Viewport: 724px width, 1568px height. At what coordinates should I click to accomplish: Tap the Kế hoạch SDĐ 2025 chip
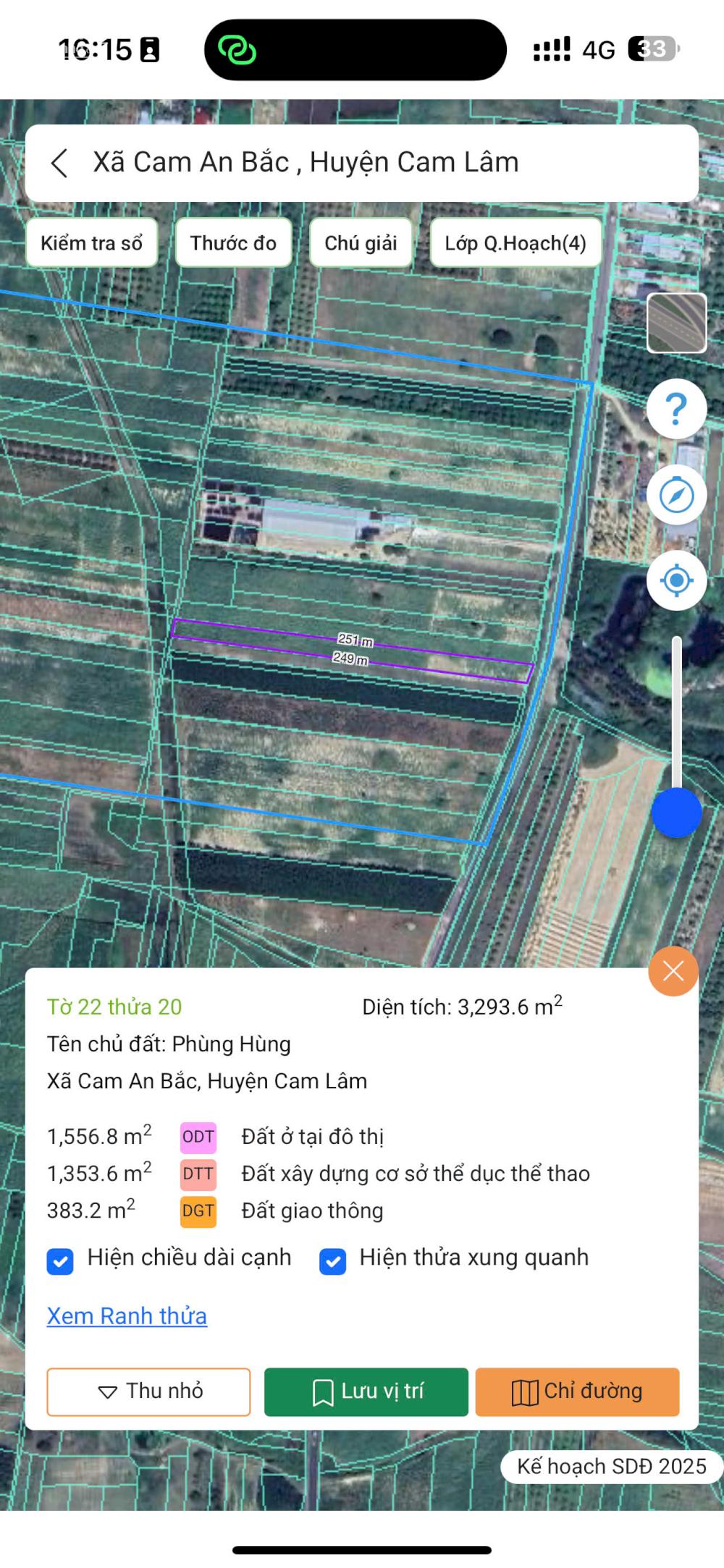[x=611, y=1466]
